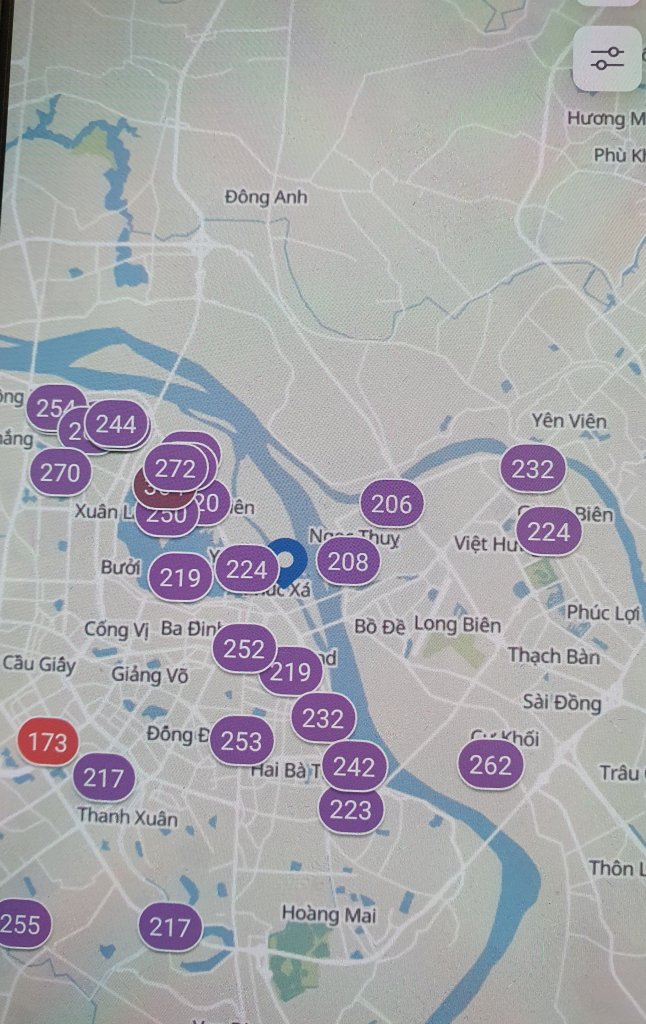Select the 252 marker
The width and height of the screenshot is (646, 1024).
(x=244, y=649)
